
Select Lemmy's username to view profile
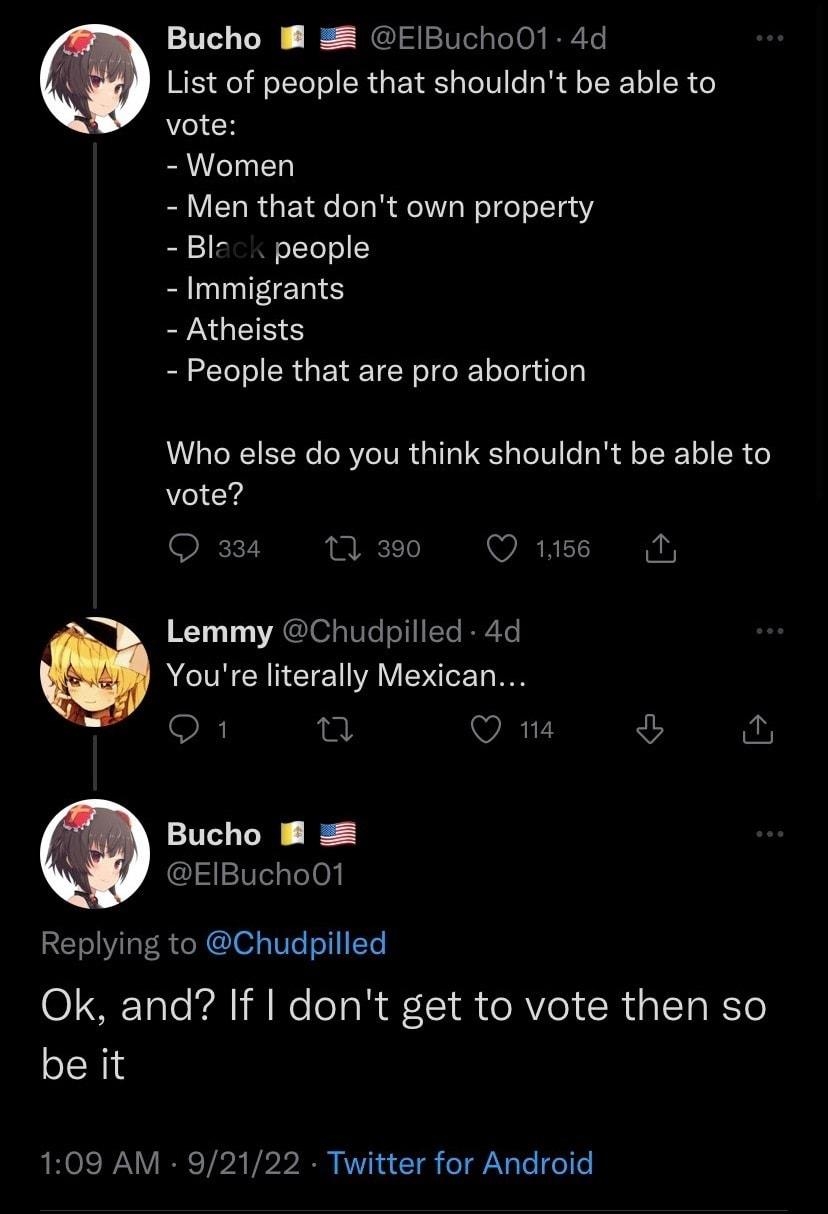click(x=219, y=631)
